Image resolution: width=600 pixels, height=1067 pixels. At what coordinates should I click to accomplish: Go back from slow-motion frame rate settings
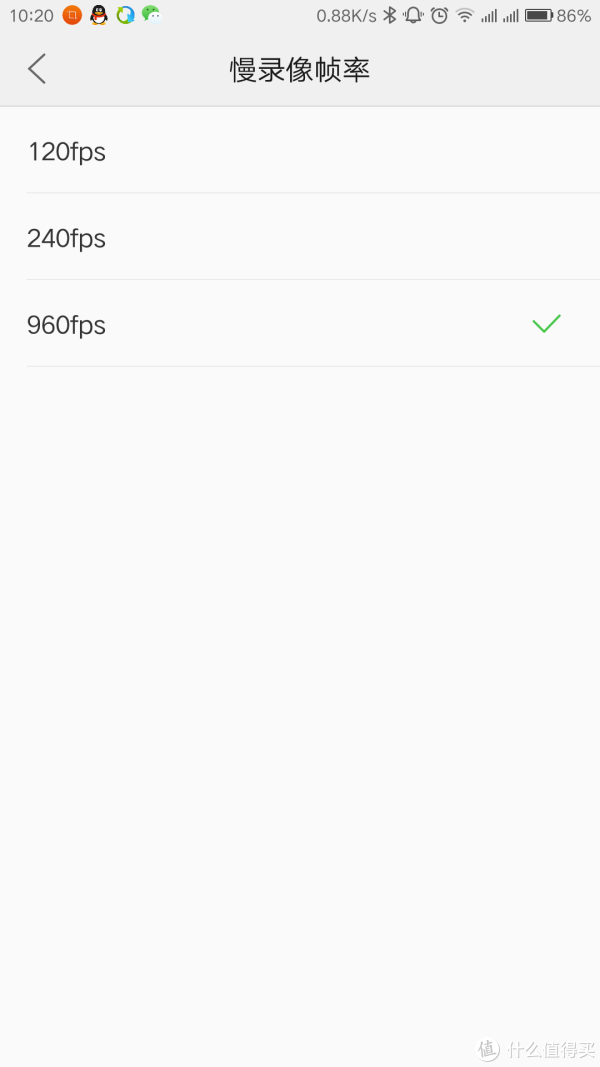[x=37, y=69]
